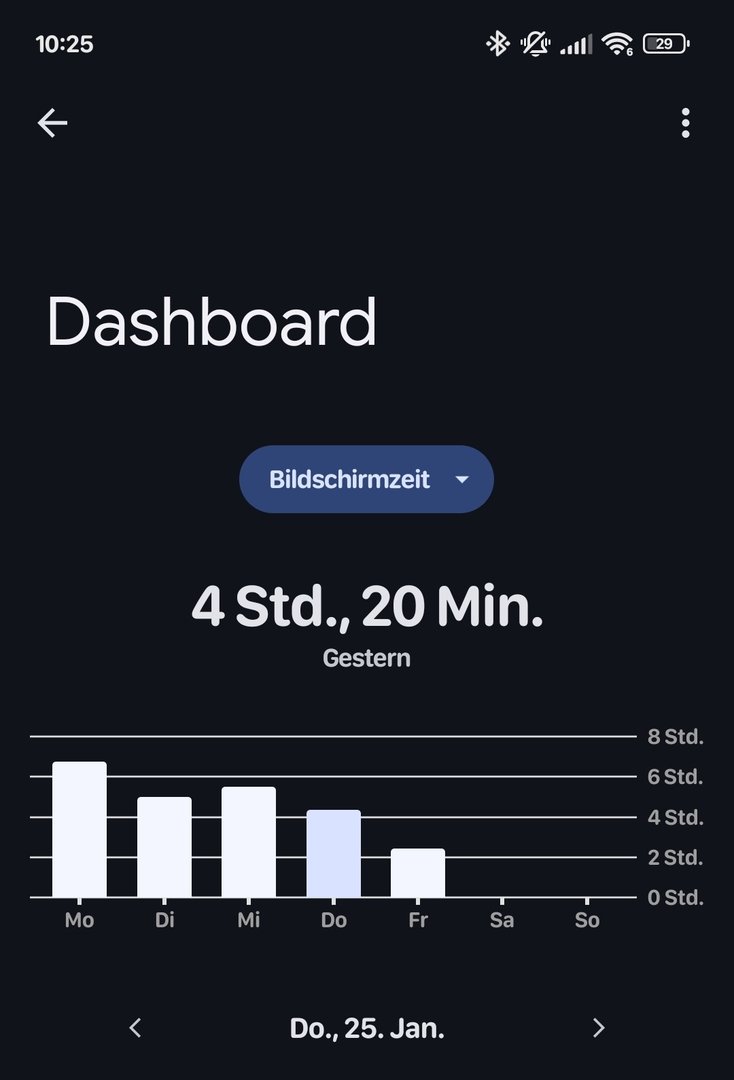The width and height of the screenshot is (734, 1080).
Task: Go back with the arrow icon
Action: pyautogui.click(x=52, y=123)
